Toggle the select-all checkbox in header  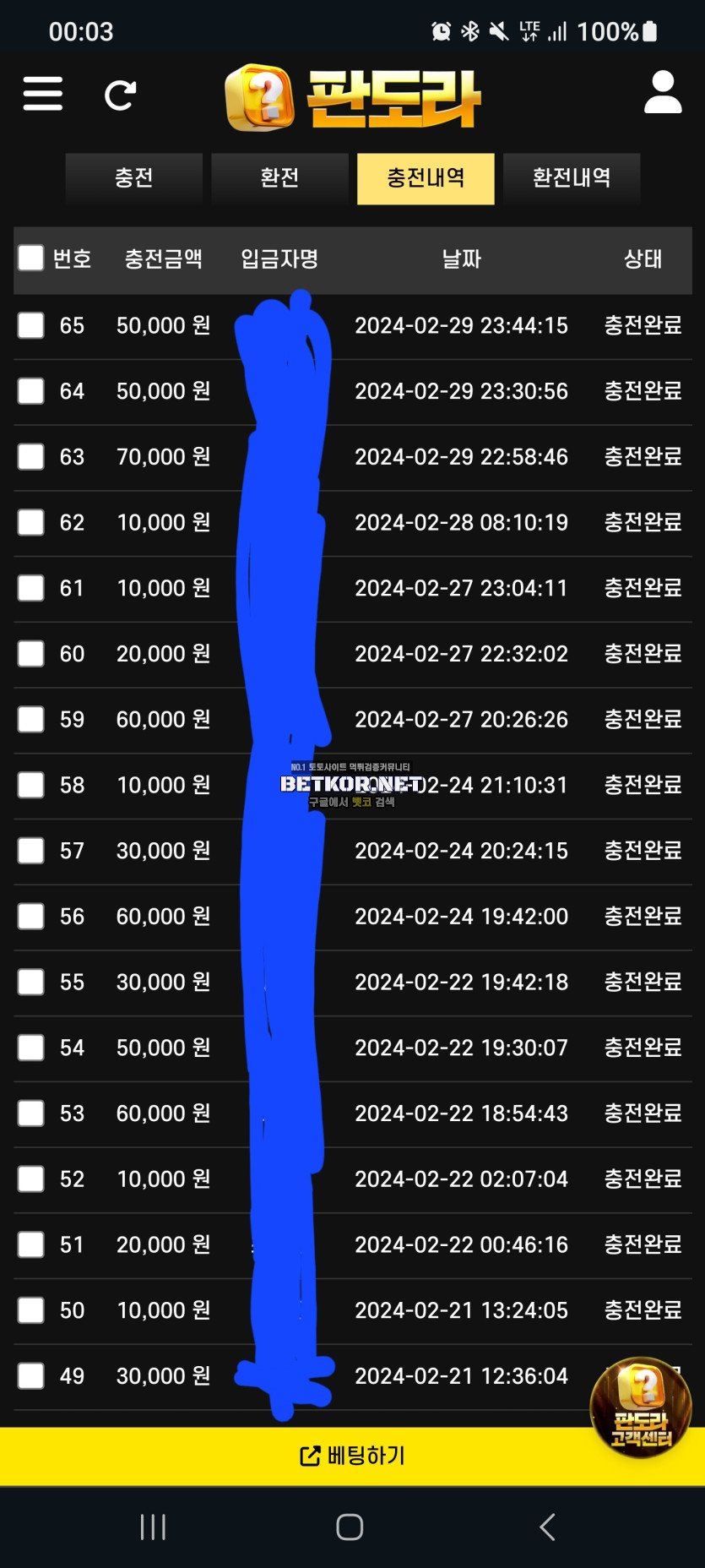(30, 259)
